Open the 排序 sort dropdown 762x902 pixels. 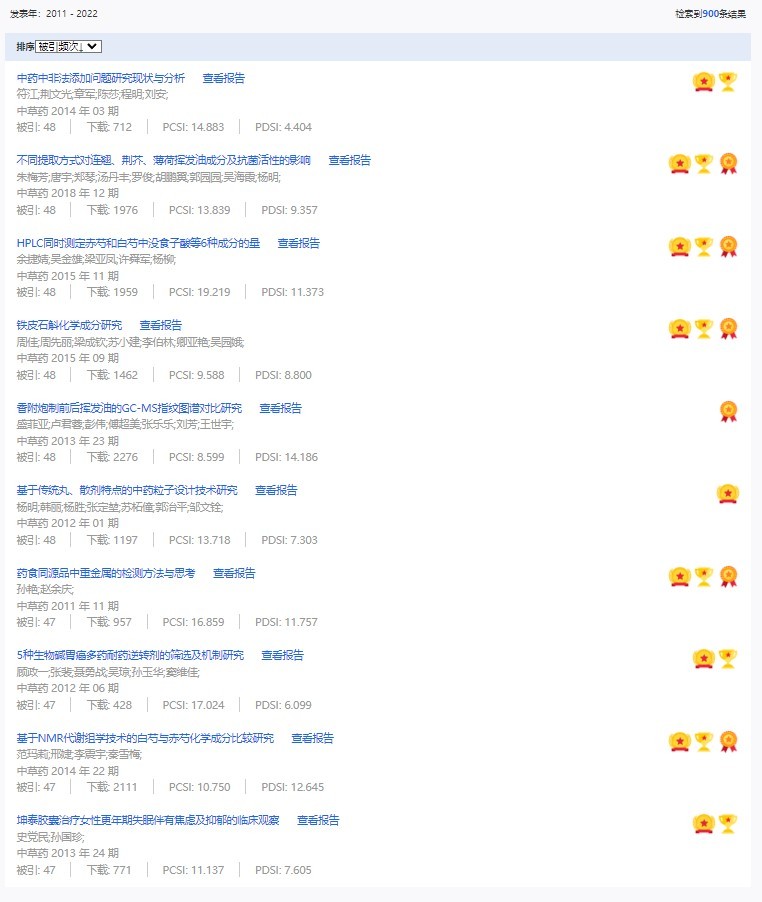pos(69,47)
